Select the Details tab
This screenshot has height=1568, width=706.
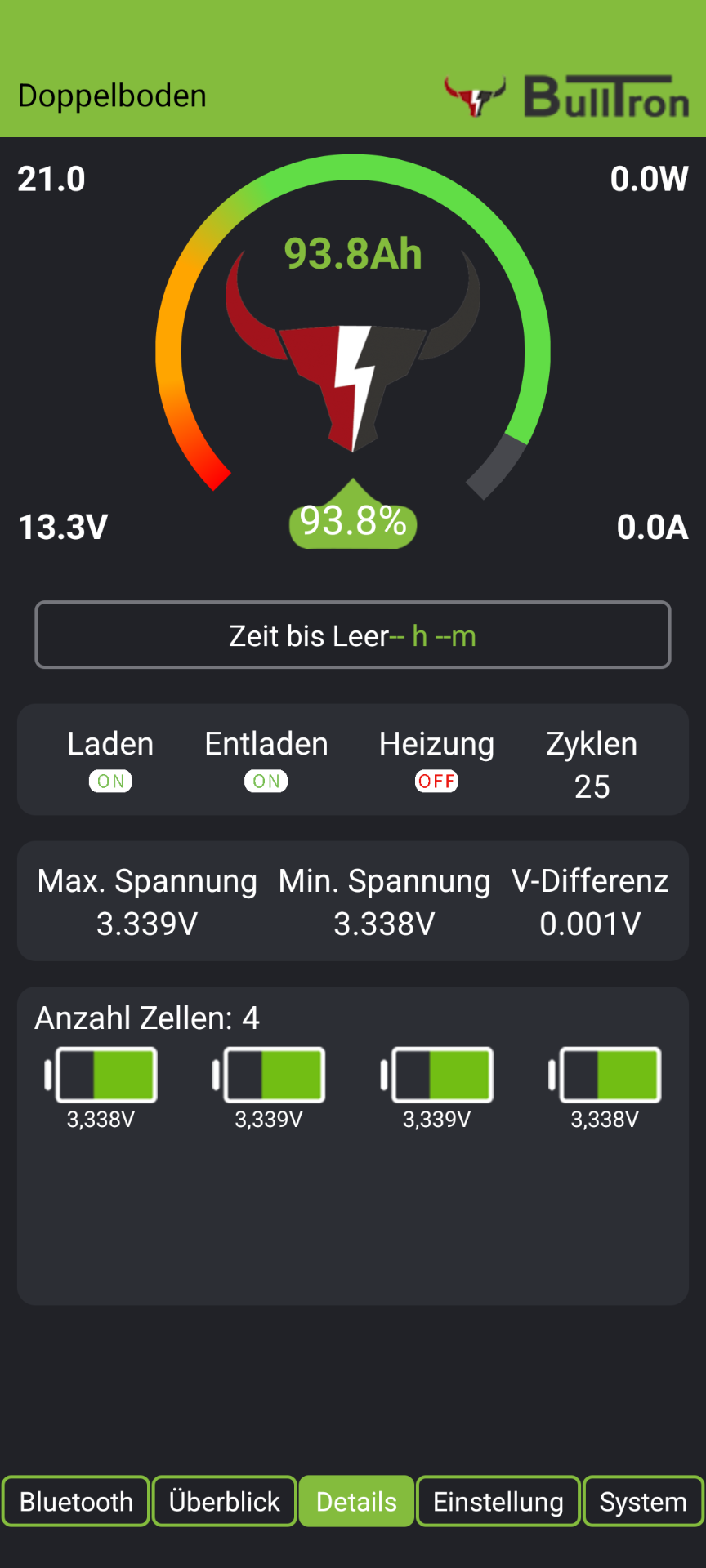356,1501
